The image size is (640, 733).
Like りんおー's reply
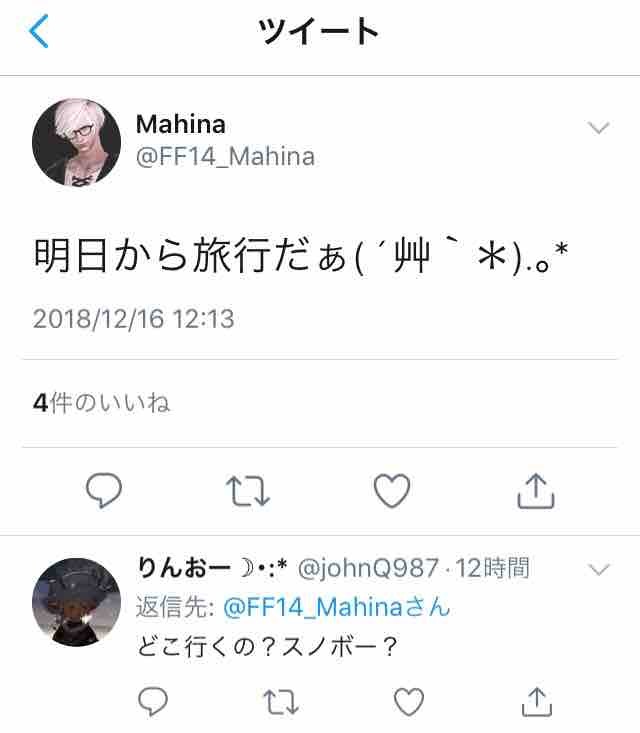click(x=408, y=703)
